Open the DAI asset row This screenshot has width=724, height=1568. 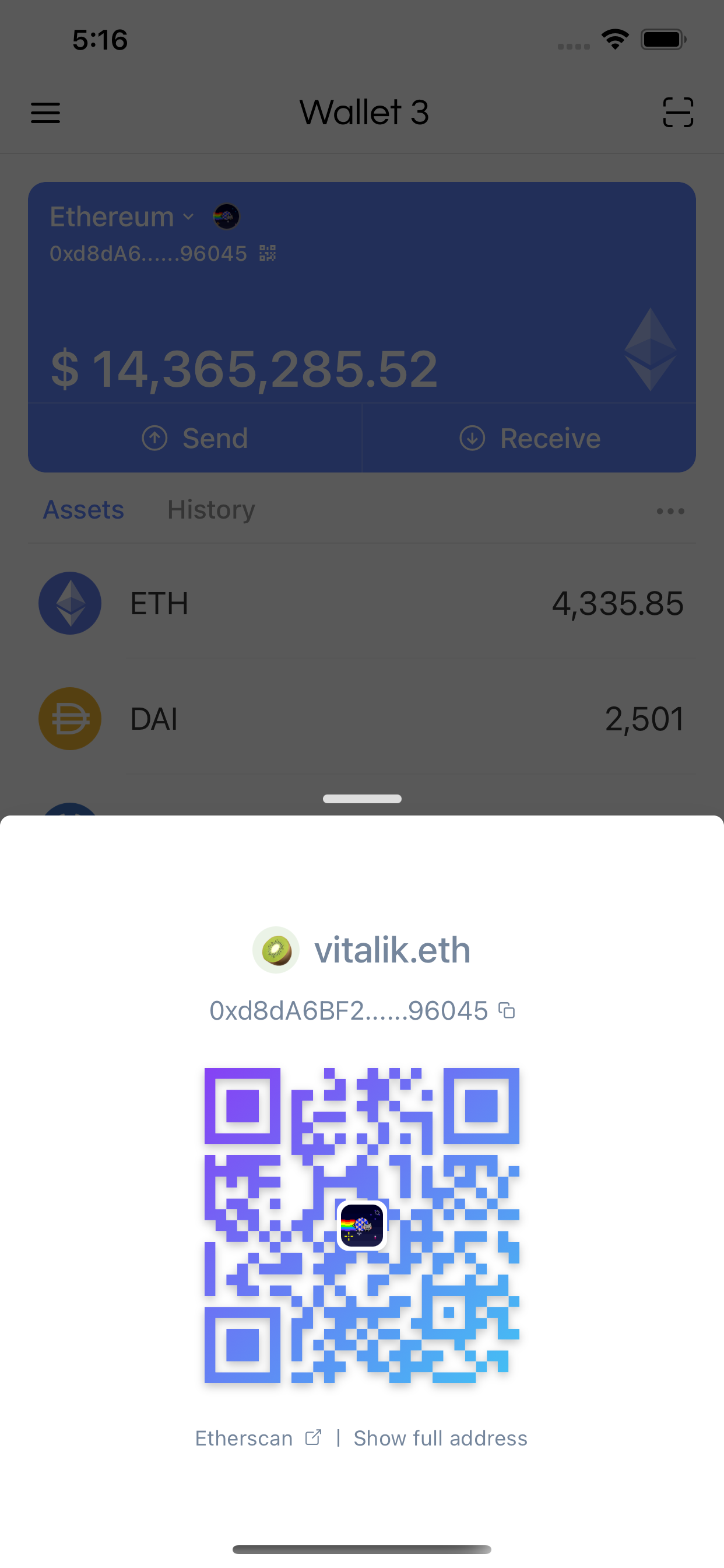click(x=361, y=719)
